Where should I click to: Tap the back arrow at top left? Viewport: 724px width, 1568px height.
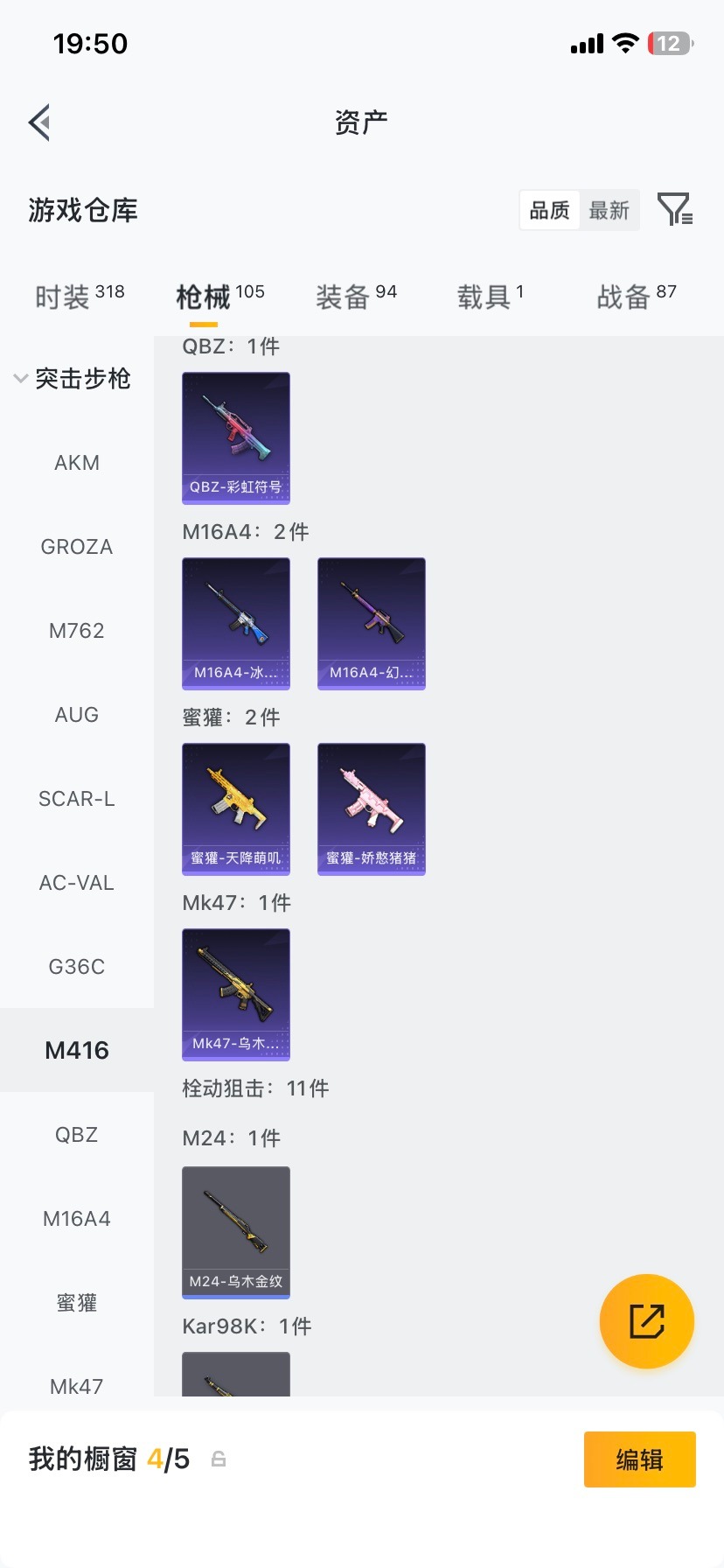(x=38, y=122)
